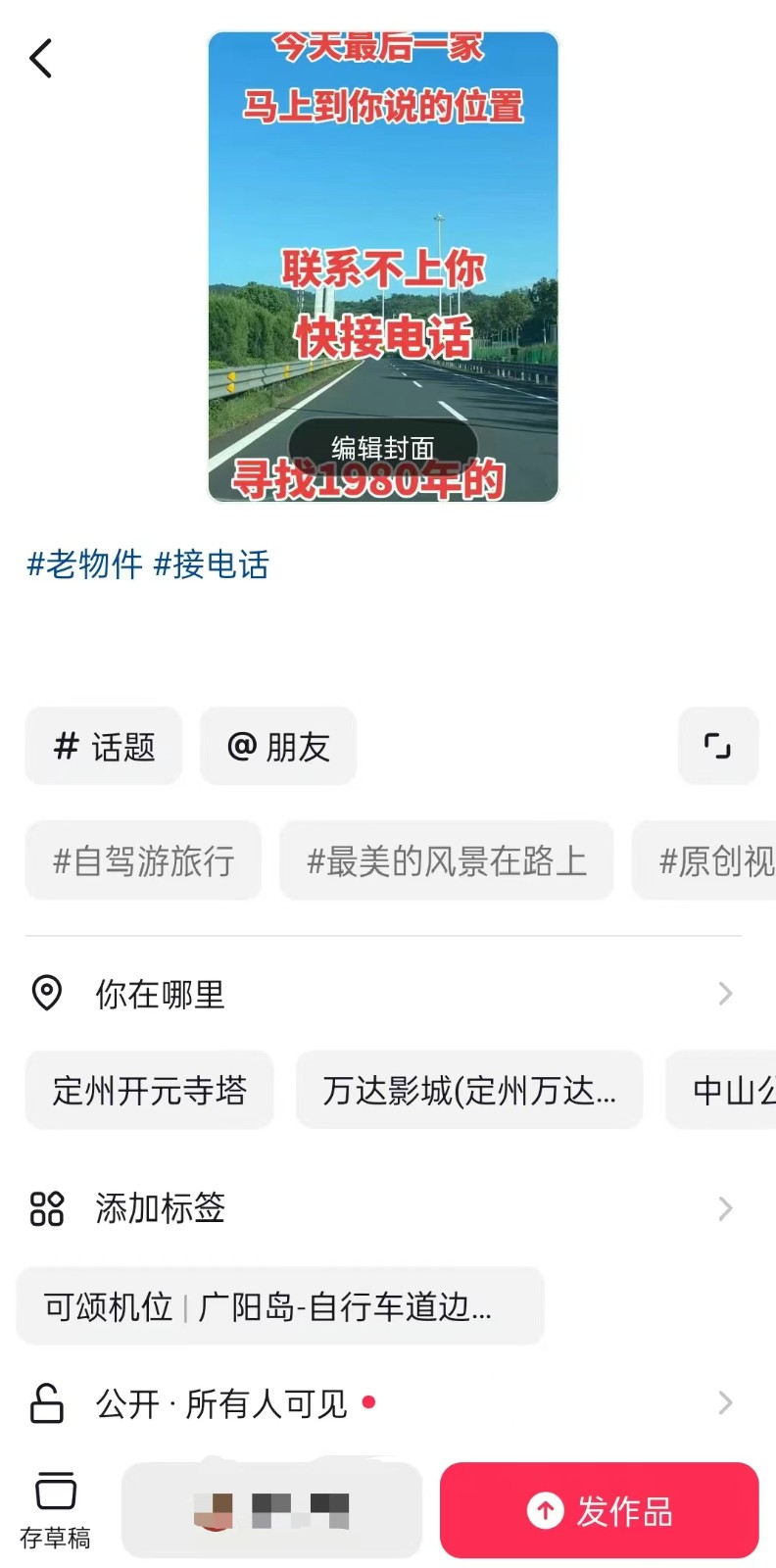Open the 你在哪里 location row
776x1568 pixels.
tap(382, 994)
